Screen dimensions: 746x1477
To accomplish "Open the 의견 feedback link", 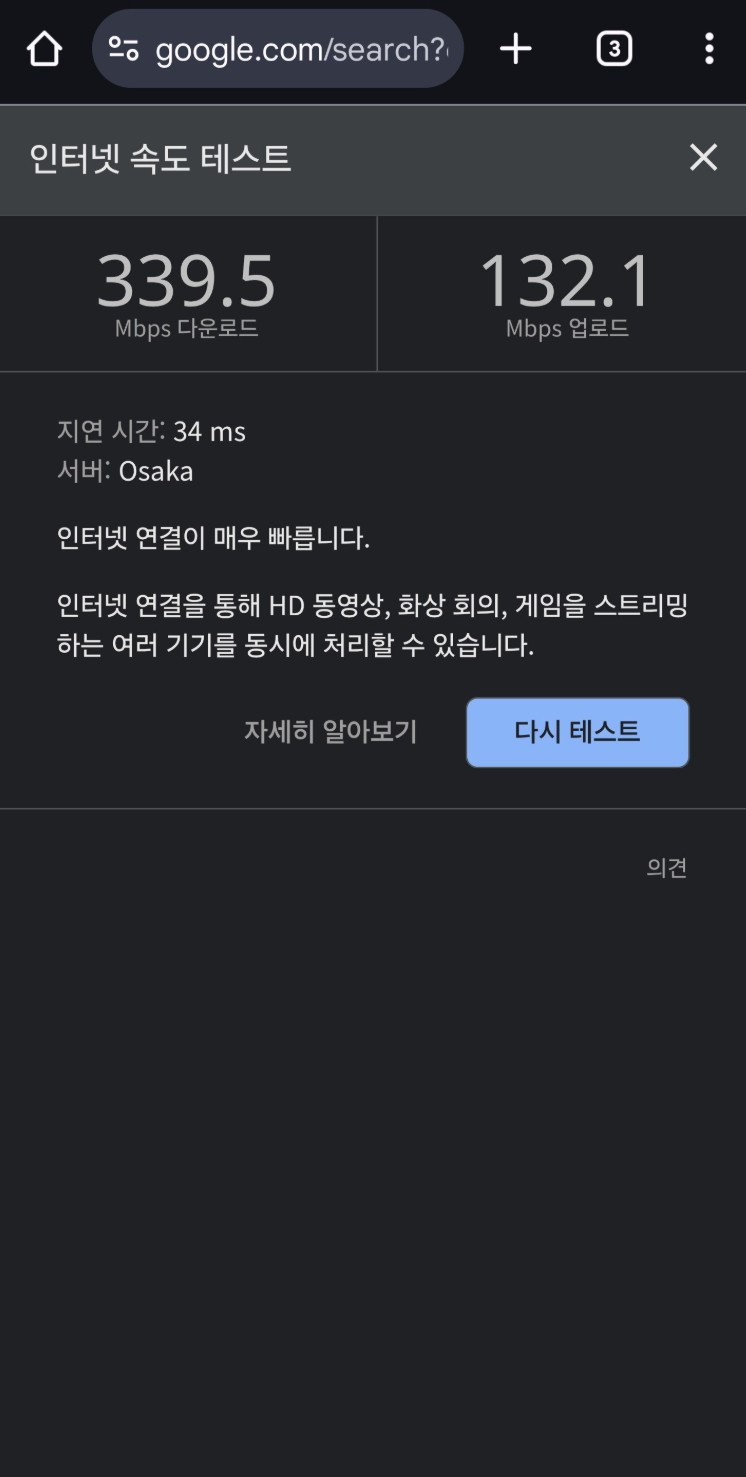I will tap(666, 868).
